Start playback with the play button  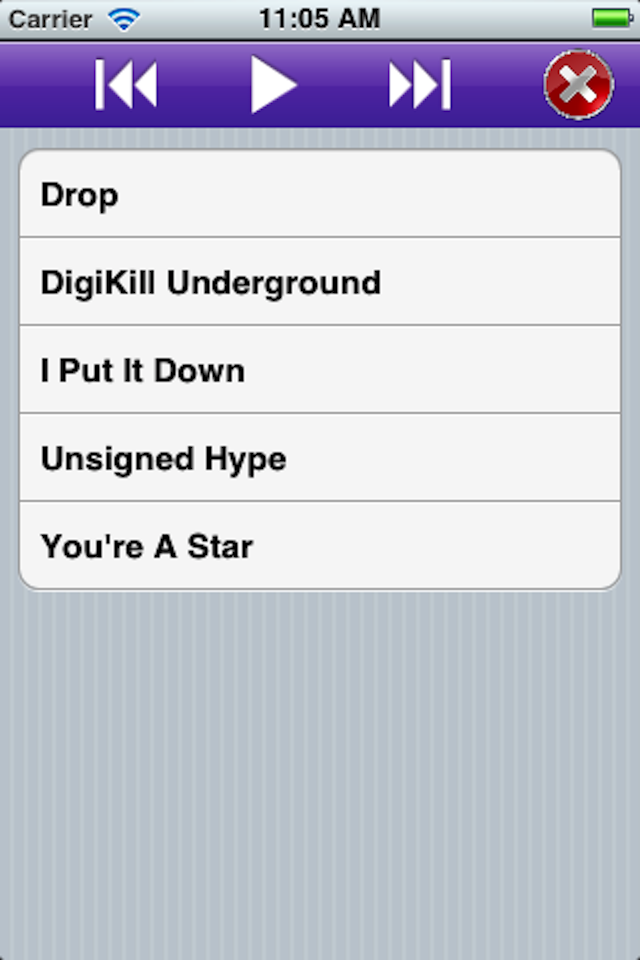pyautogui.click(x=272, y=85)
